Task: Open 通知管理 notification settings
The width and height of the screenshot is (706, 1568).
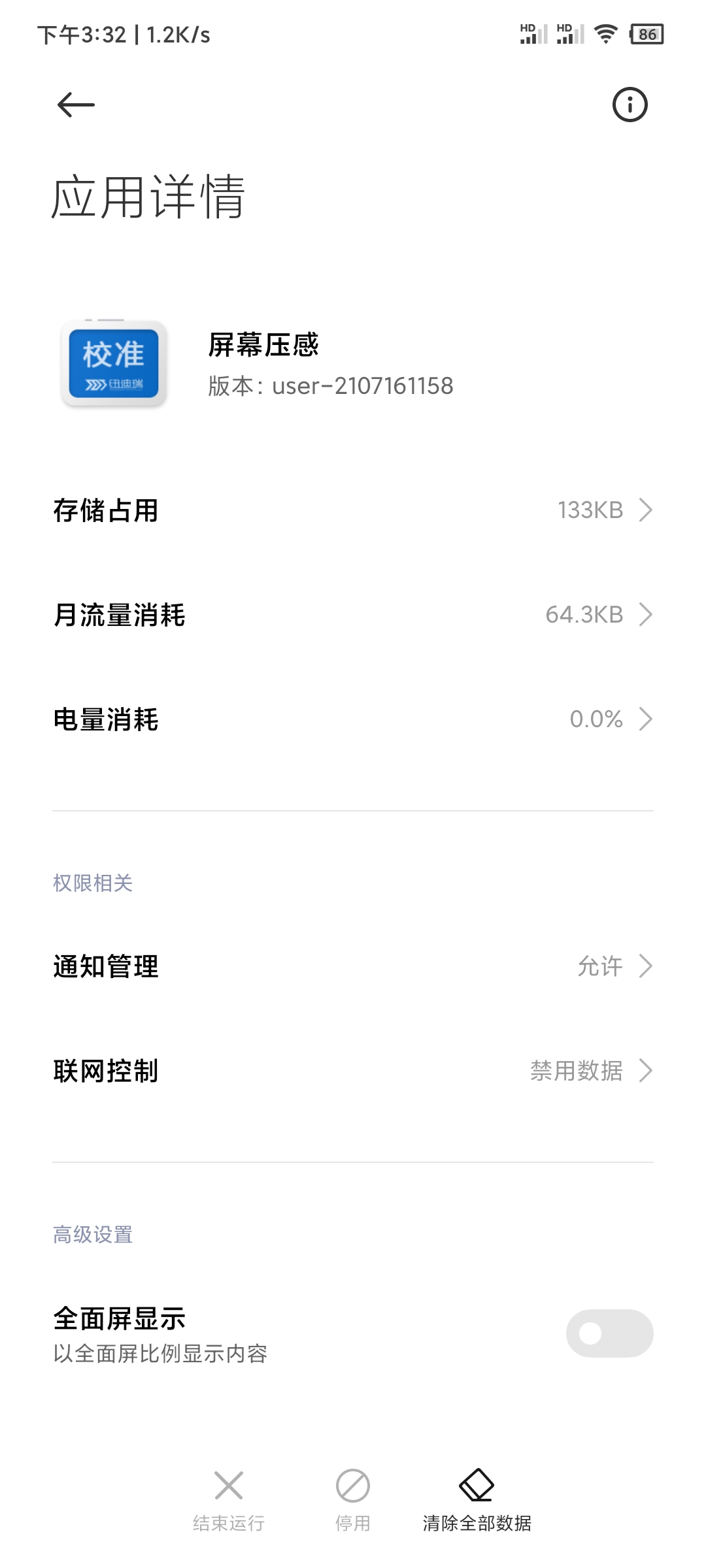Action: click(x=353, y=966)
